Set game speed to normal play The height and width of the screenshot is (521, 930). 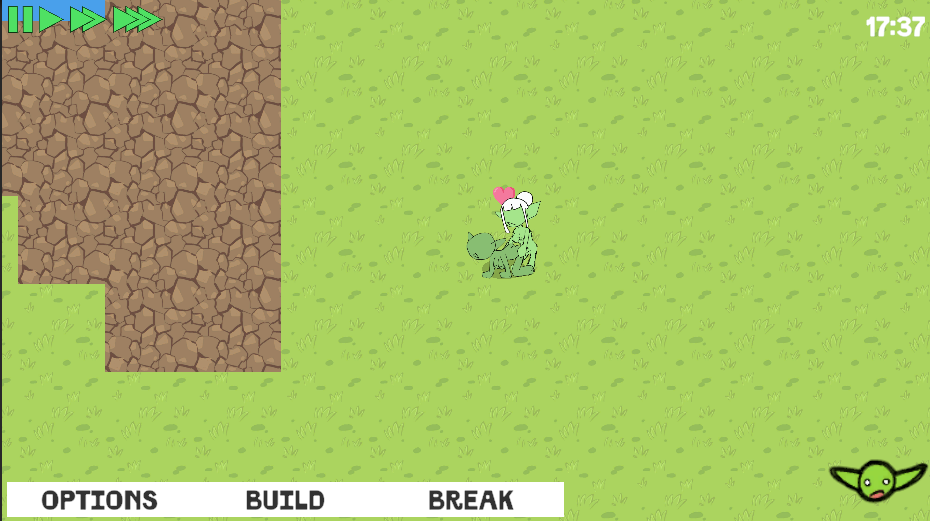52,20
